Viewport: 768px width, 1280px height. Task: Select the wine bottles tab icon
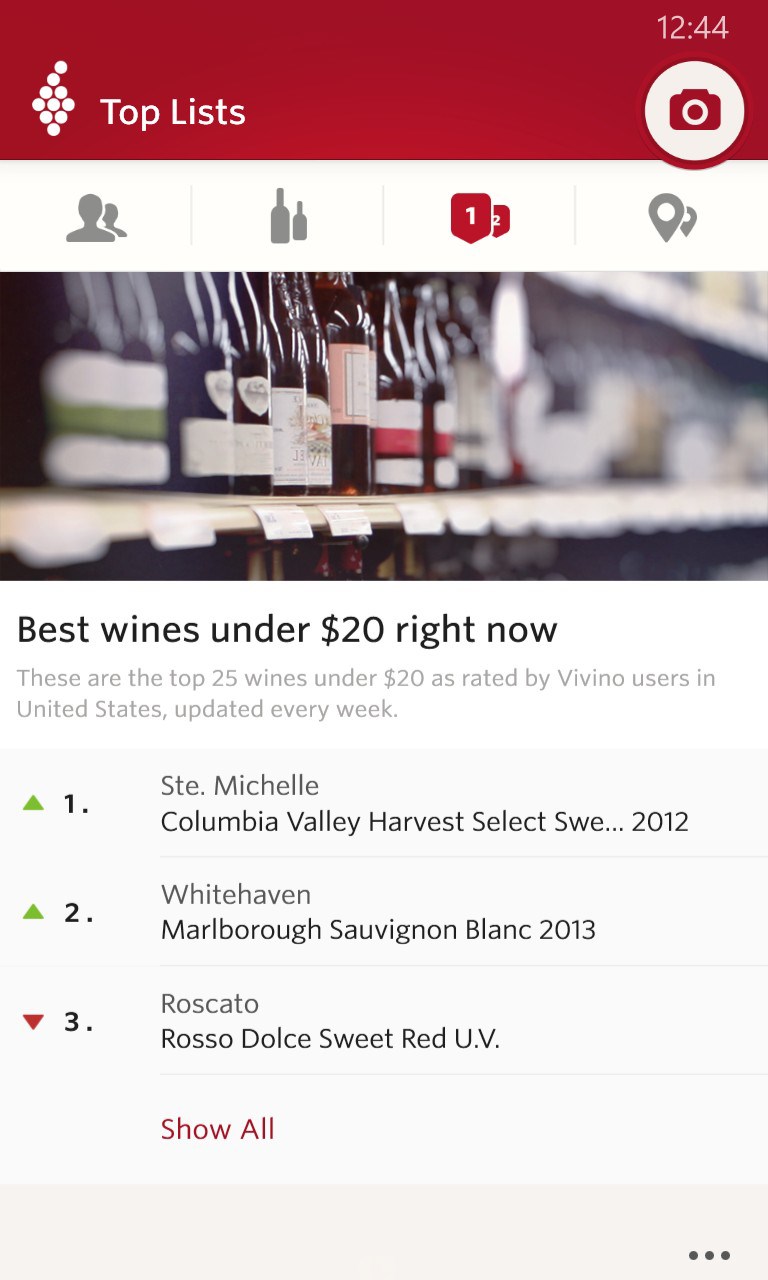[x=288, y=215]
